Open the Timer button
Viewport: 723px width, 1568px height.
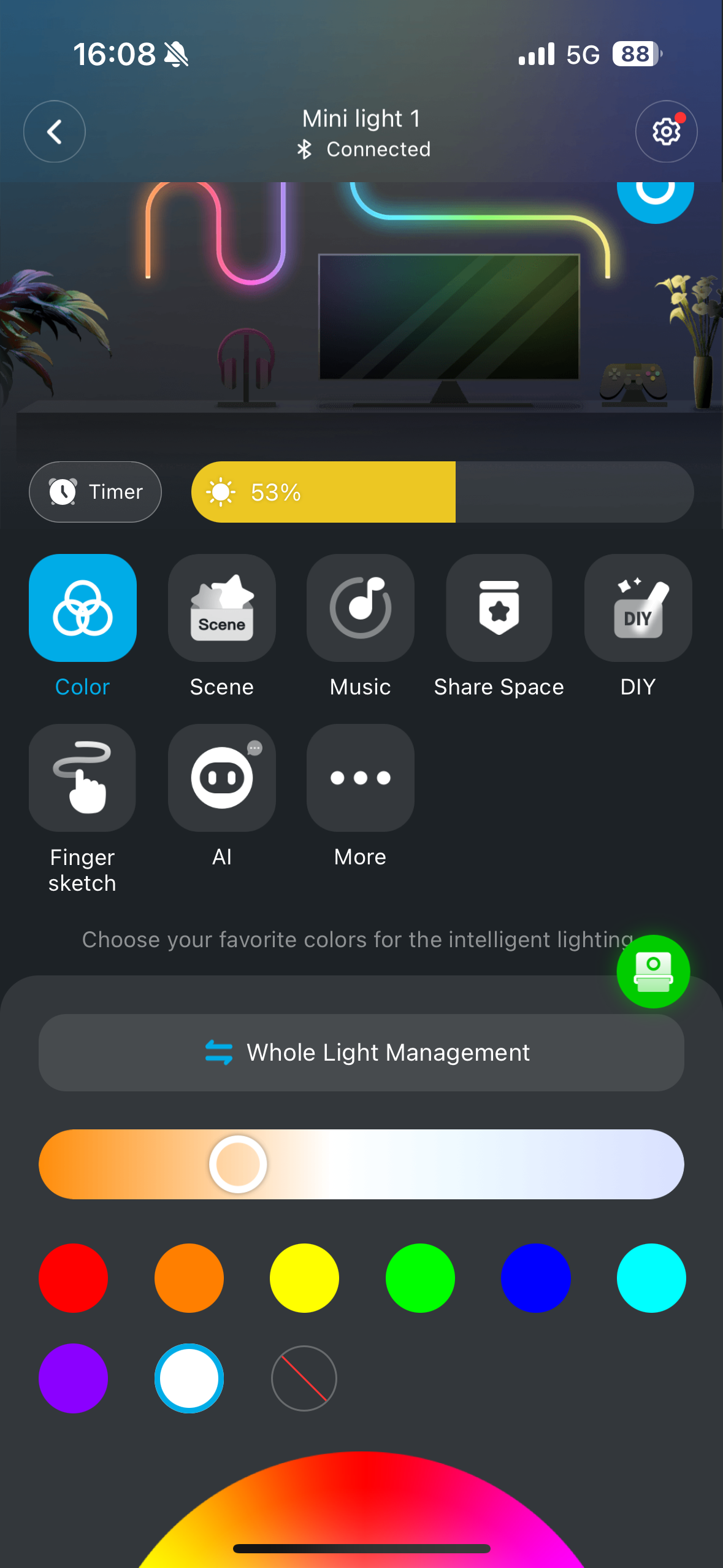[96, 492]
